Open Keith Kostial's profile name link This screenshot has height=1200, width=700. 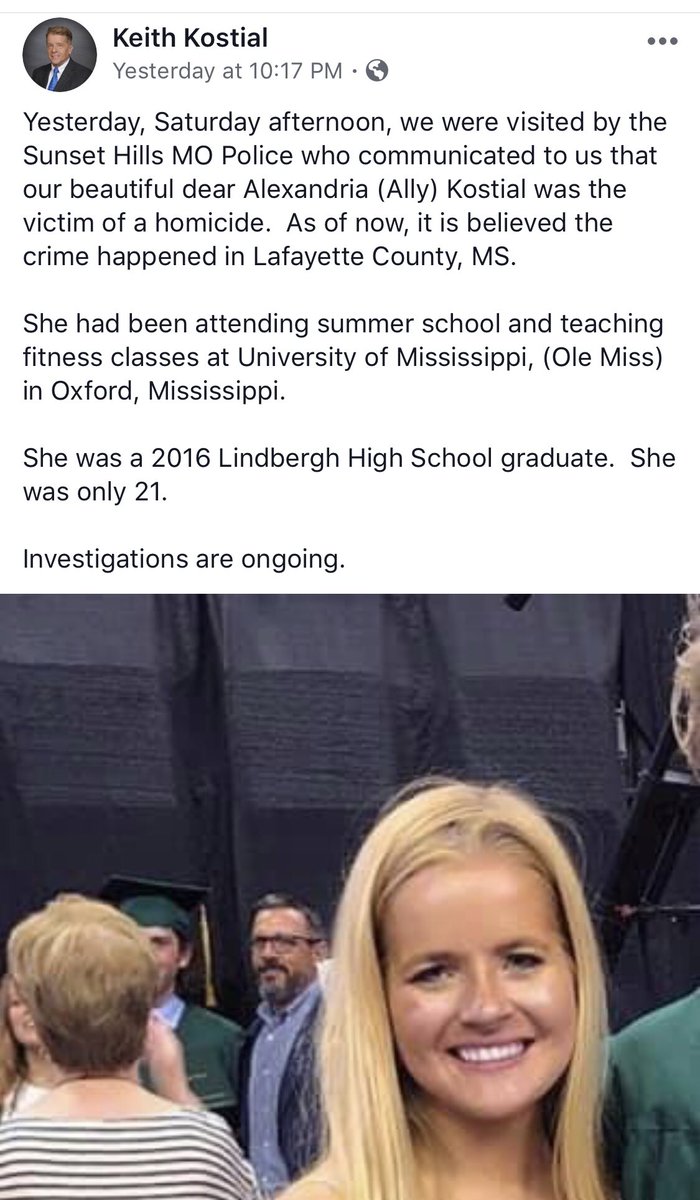pyautogui.click(x=188, y=38)
